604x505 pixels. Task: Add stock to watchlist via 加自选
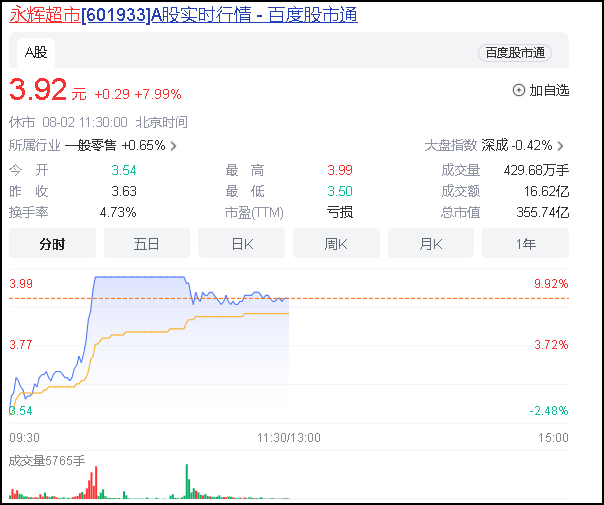(541, 90)
